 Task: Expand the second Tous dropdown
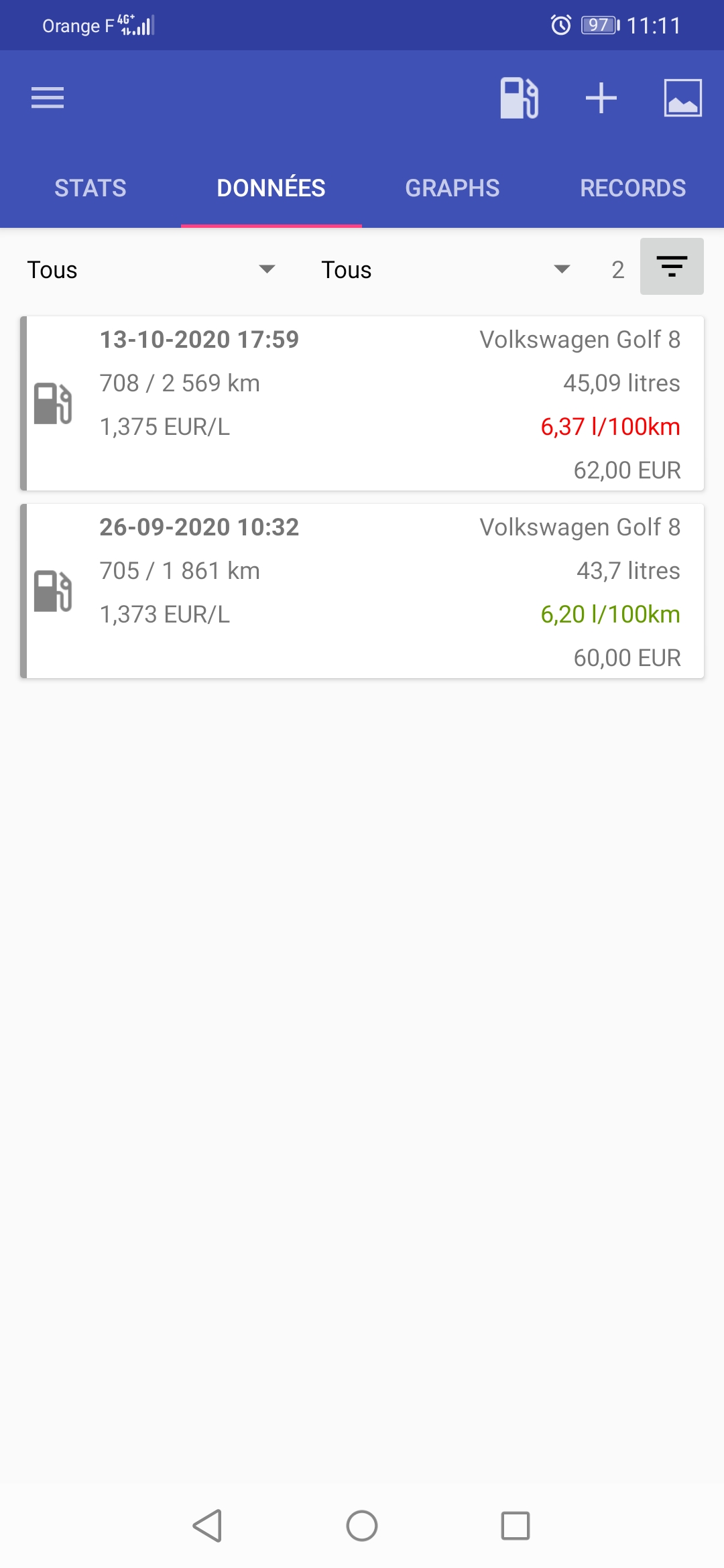pyautogui.click(x=445, y=270)
